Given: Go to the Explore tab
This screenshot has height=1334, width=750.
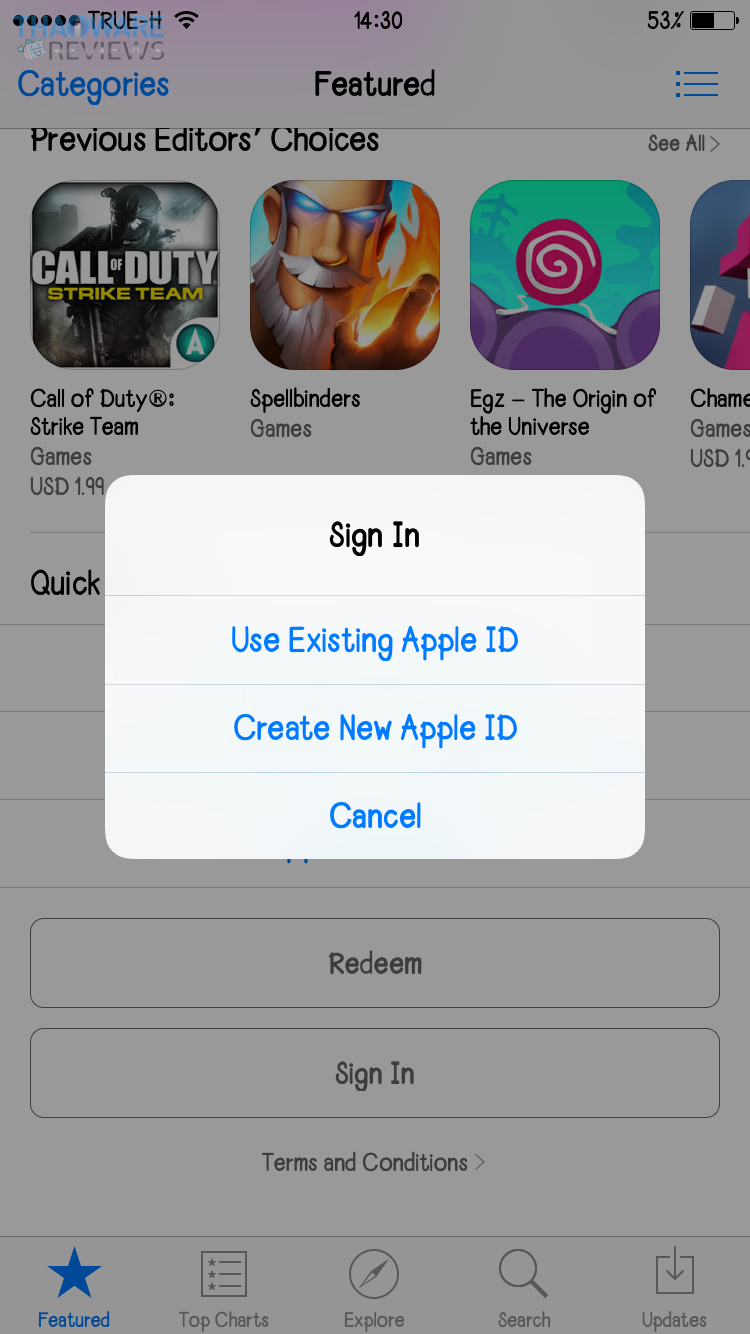Looking at the screenshot, I should [x=374, y=1289].
